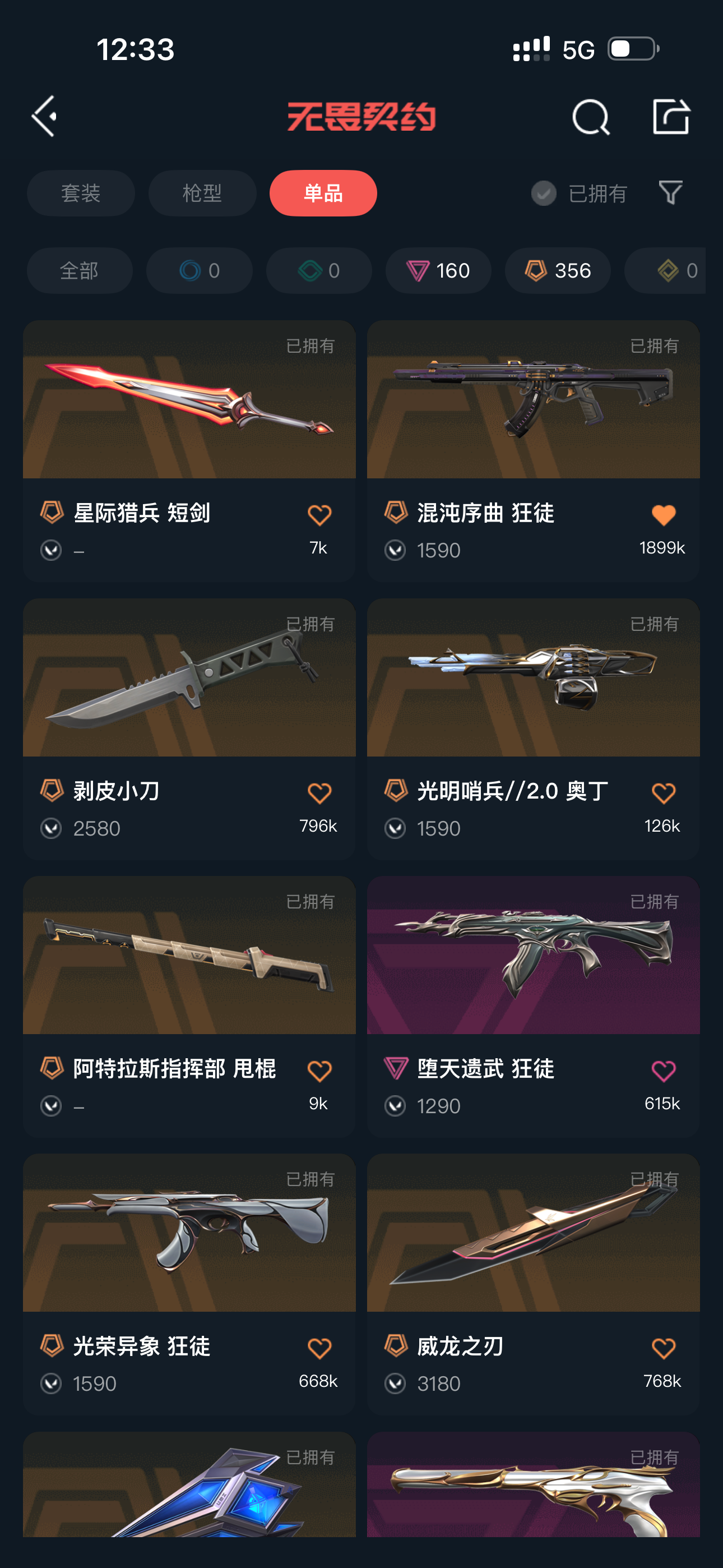
Task: Filter by the 356 tier chip
Action: click(558, 270)
